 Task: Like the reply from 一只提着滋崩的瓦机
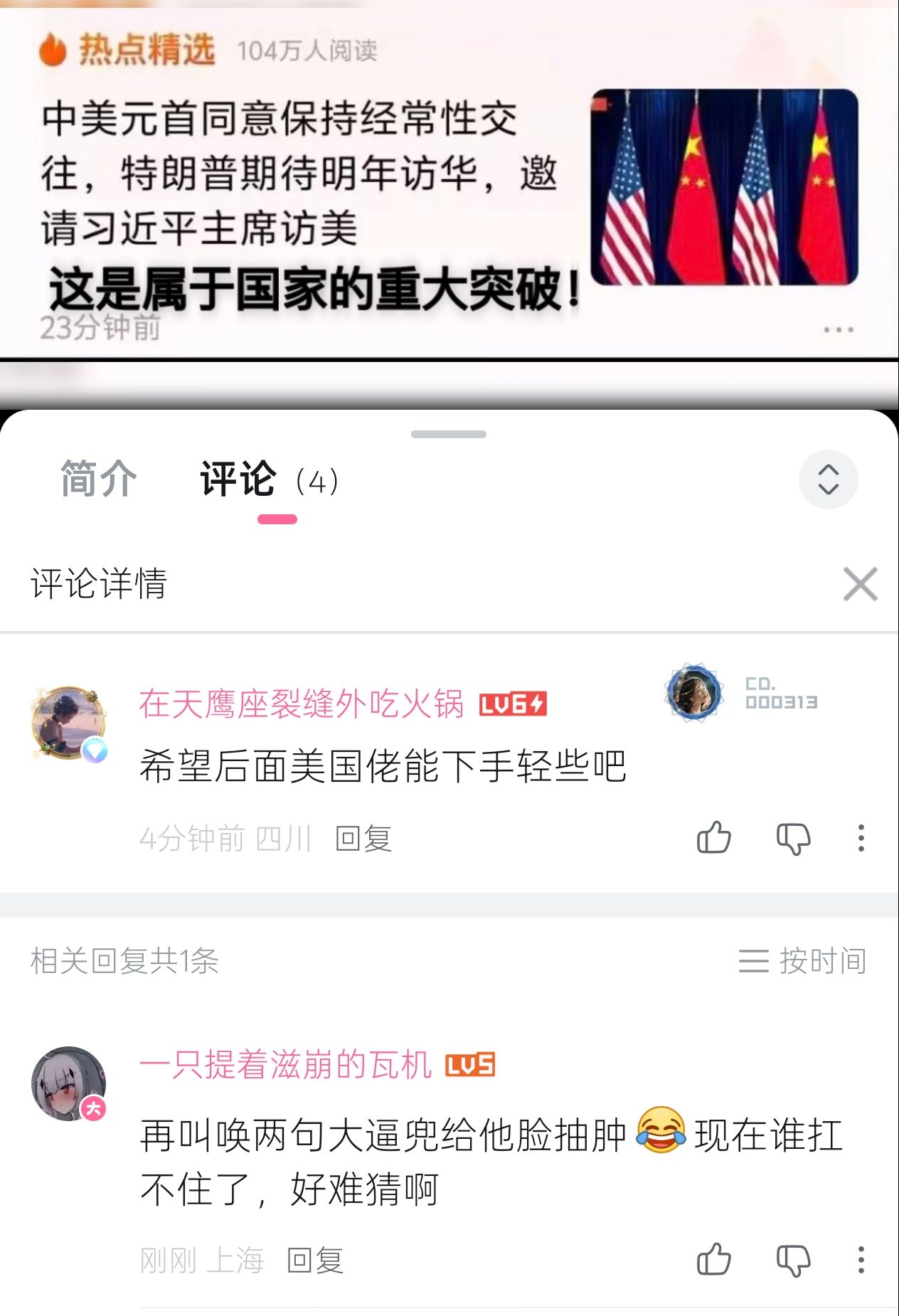pos(714,1260)
